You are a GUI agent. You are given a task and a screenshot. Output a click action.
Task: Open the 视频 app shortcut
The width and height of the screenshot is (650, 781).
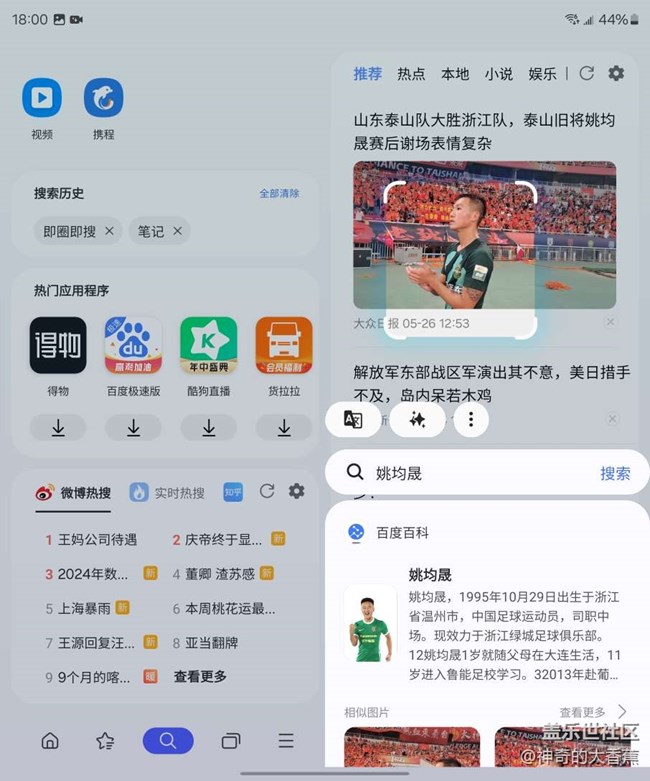tap(42, 99)
